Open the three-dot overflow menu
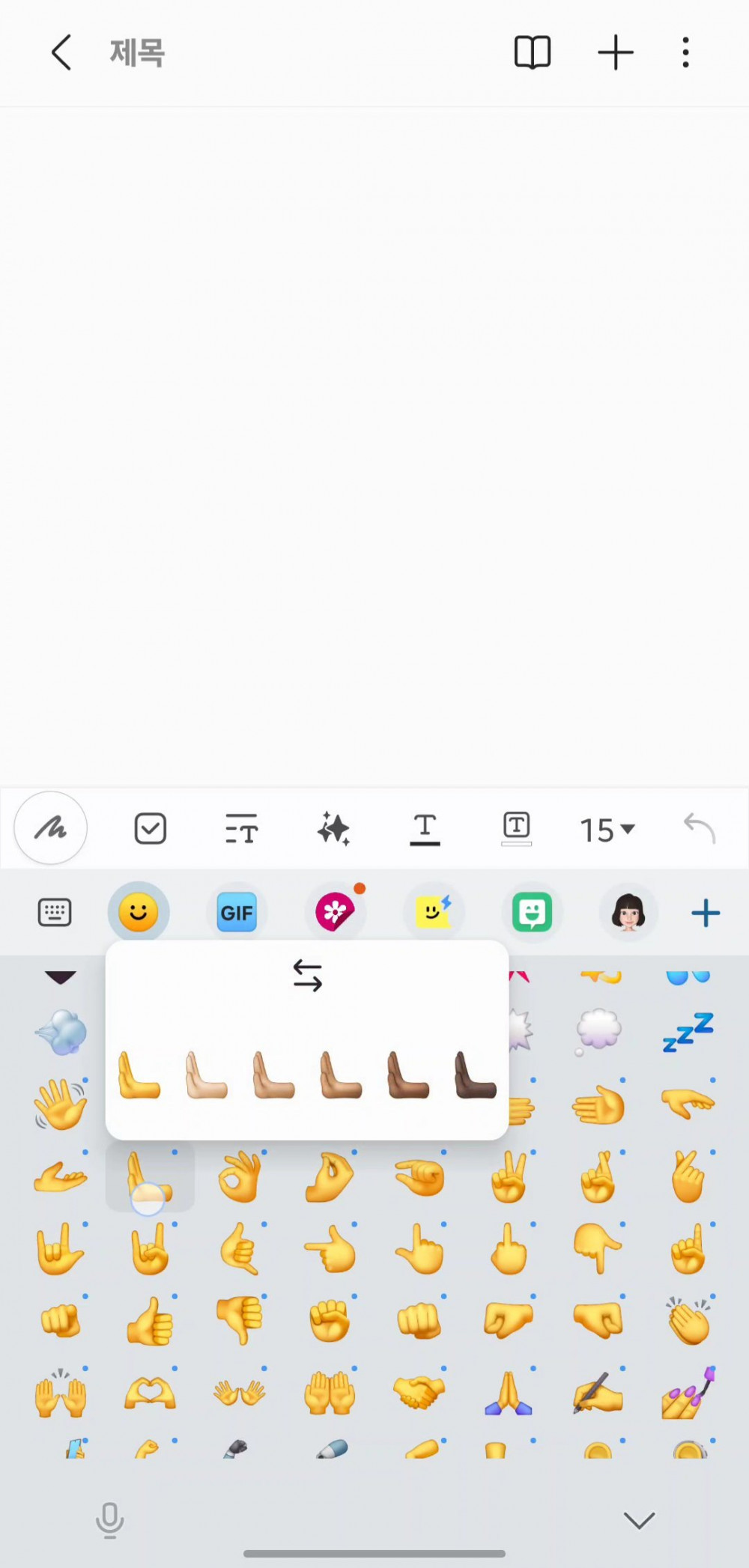The width and height of the screenshot is (749, 1568). [x=685, y=52]
